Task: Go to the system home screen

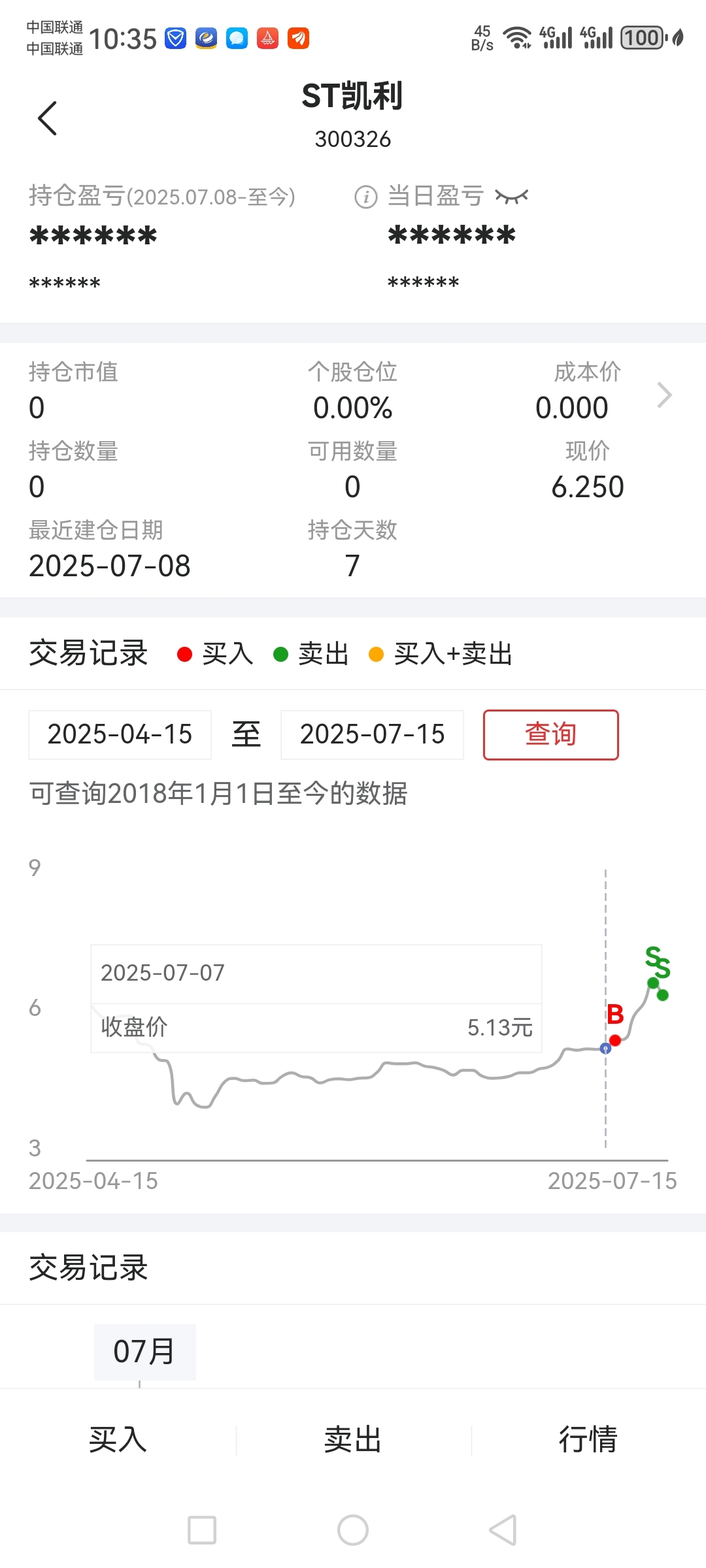Action: point(353,1530)
